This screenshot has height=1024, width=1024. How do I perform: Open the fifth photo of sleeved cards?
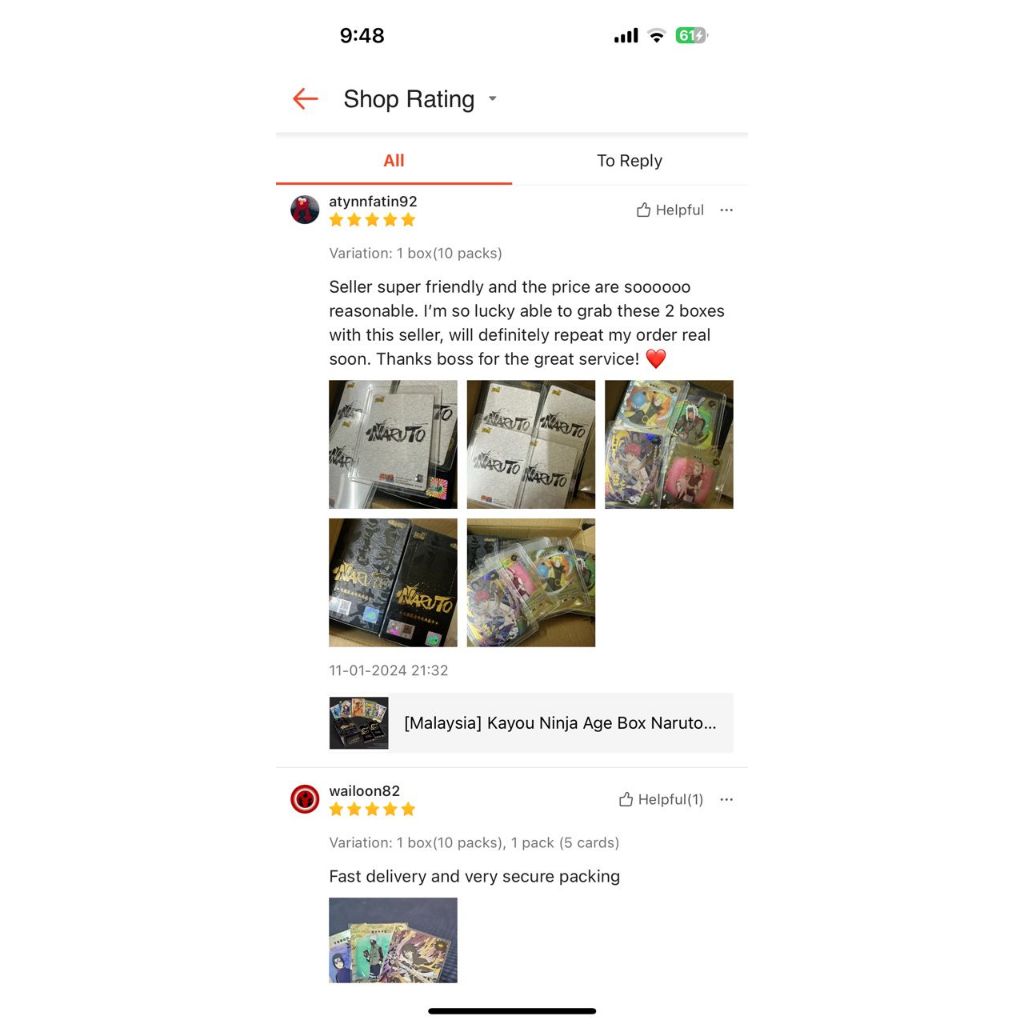[531, 583]
